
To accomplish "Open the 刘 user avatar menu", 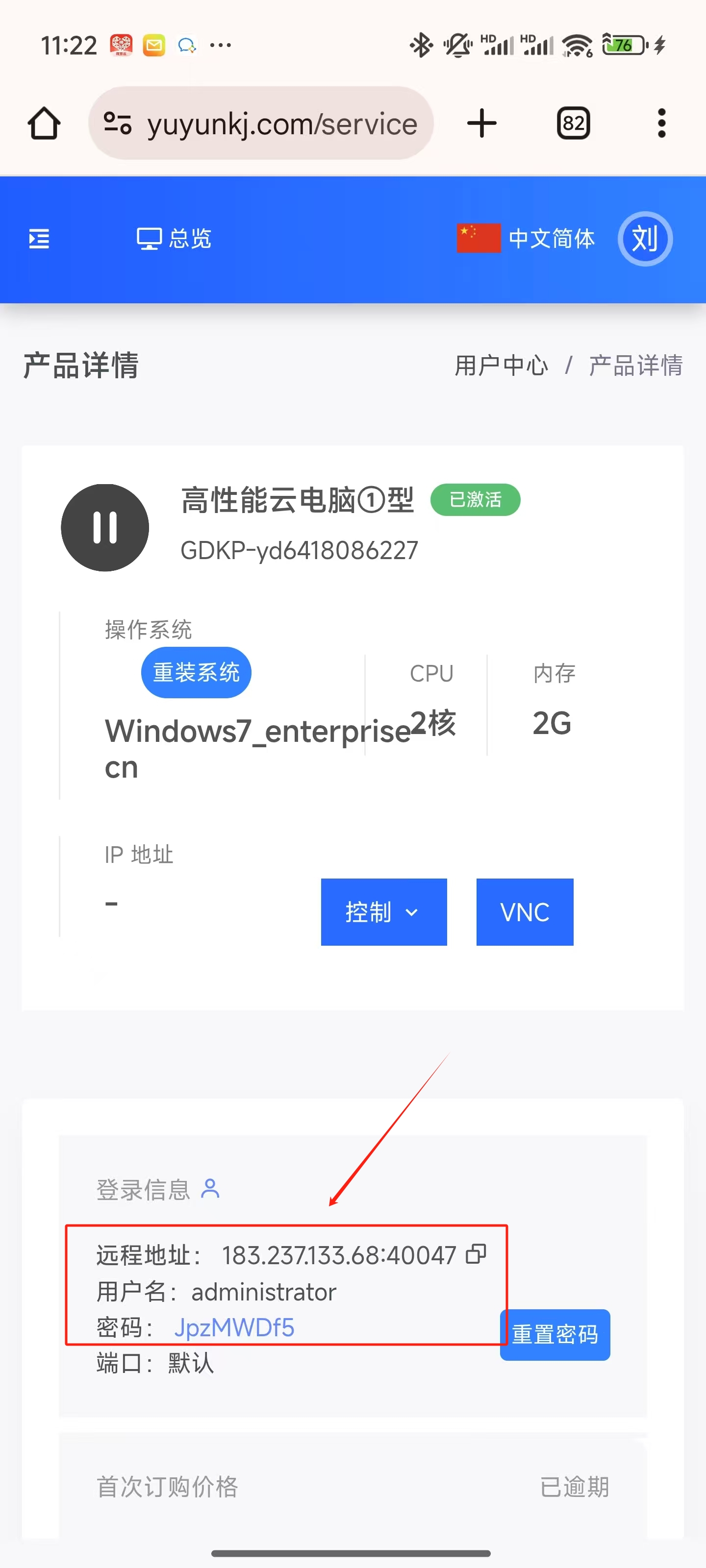I will tap(645, 239).
